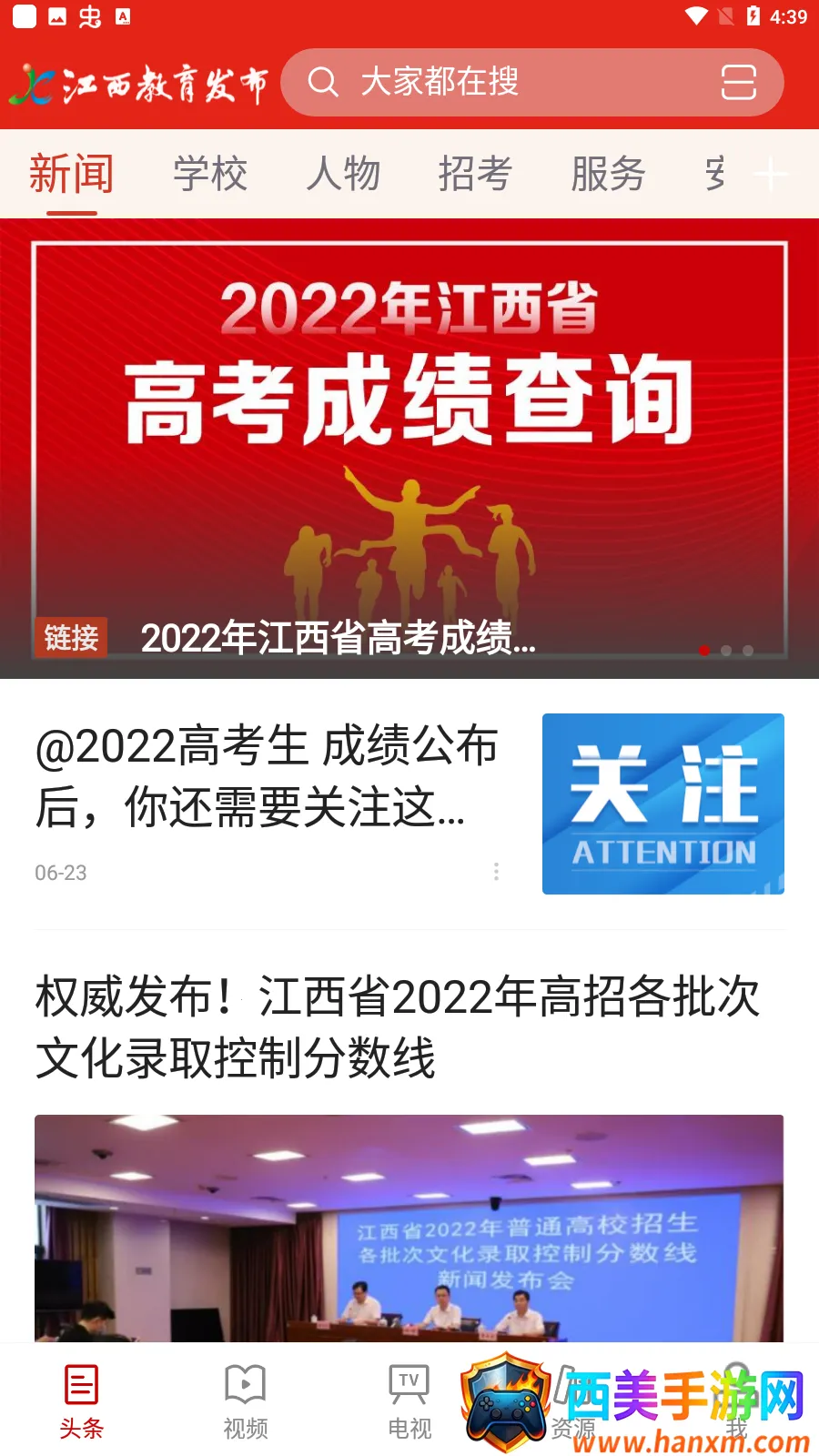Select the 招考 tab
This screenshot has height=1456, width=819.
[475, 173]
